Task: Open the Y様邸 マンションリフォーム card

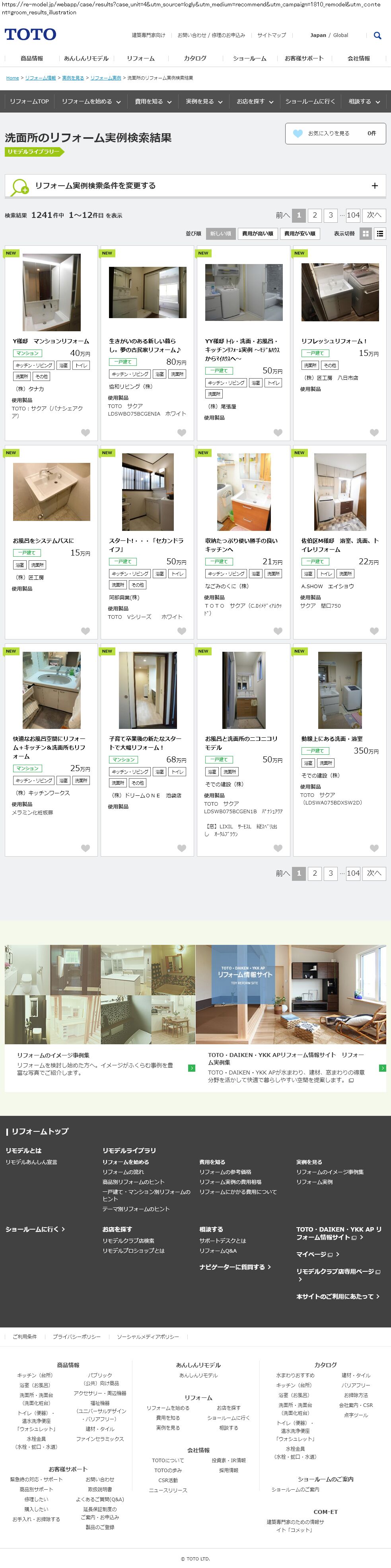Action: point(51,341)
